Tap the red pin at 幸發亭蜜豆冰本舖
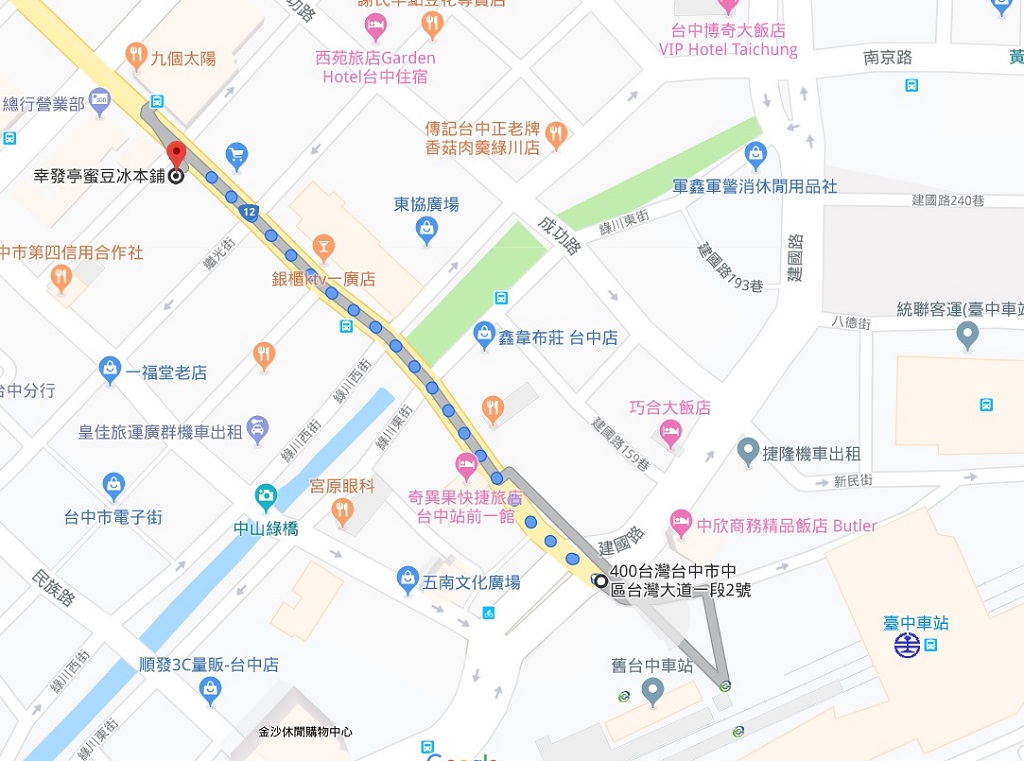 coord(176,155)
